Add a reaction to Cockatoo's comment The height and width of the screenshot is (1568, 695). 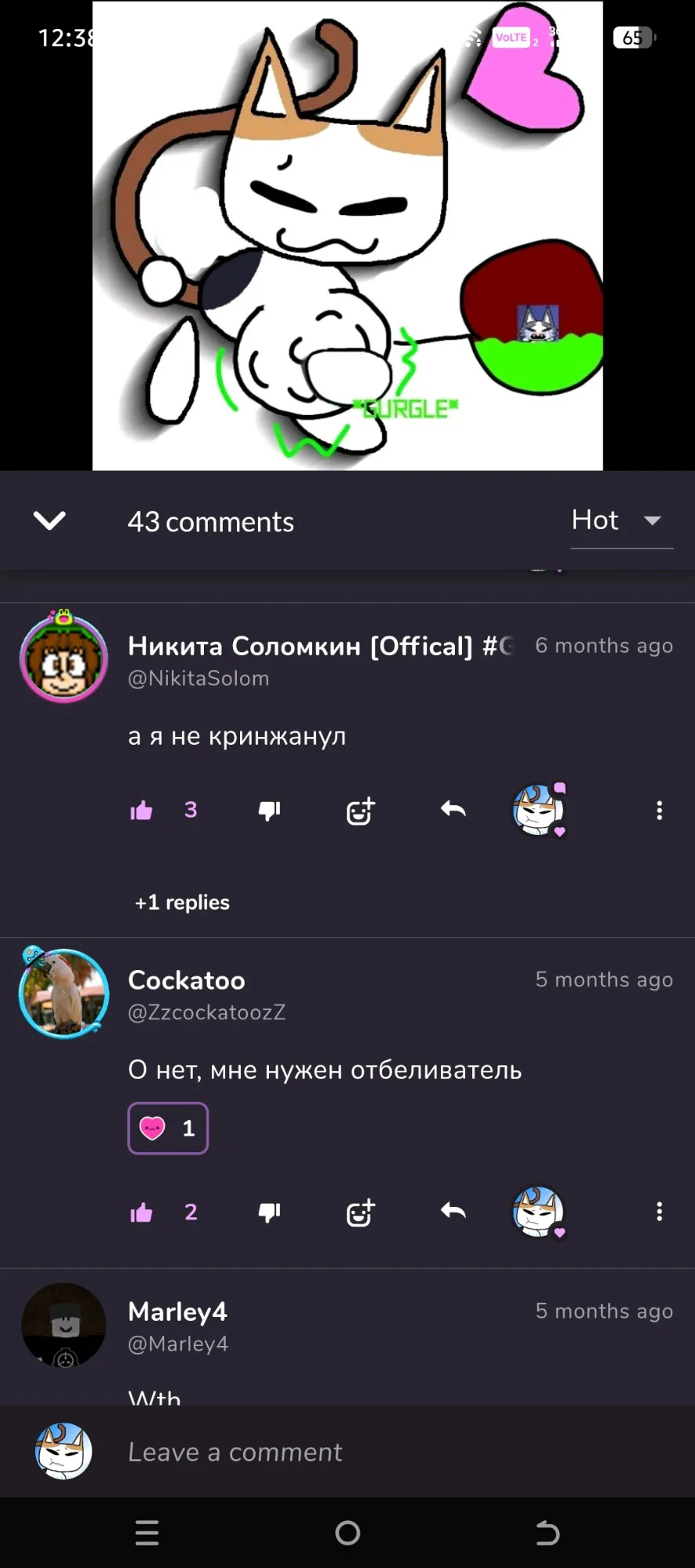click(361, 1212)
